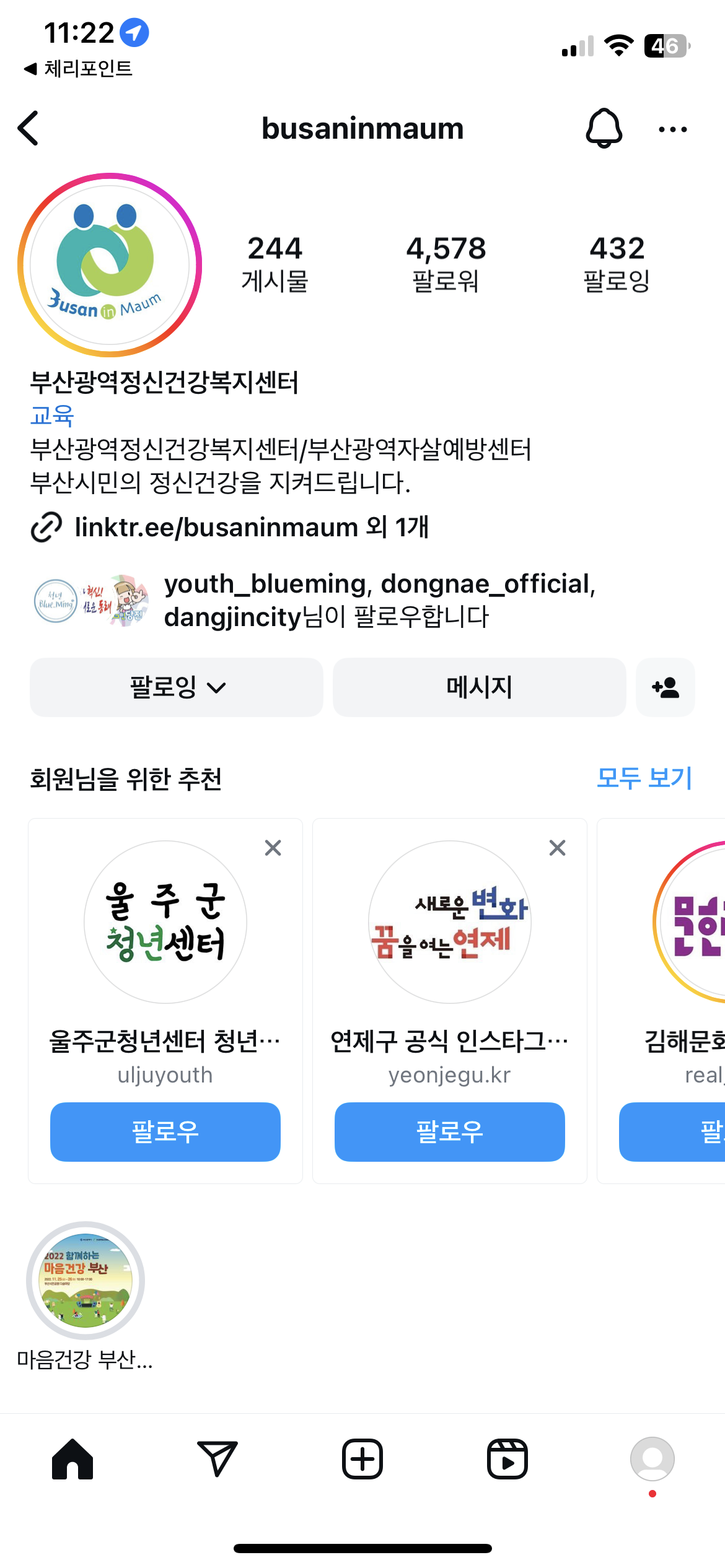Go back from busaninmaum profile
This screenshot has width=725, height=1568.
29,129
